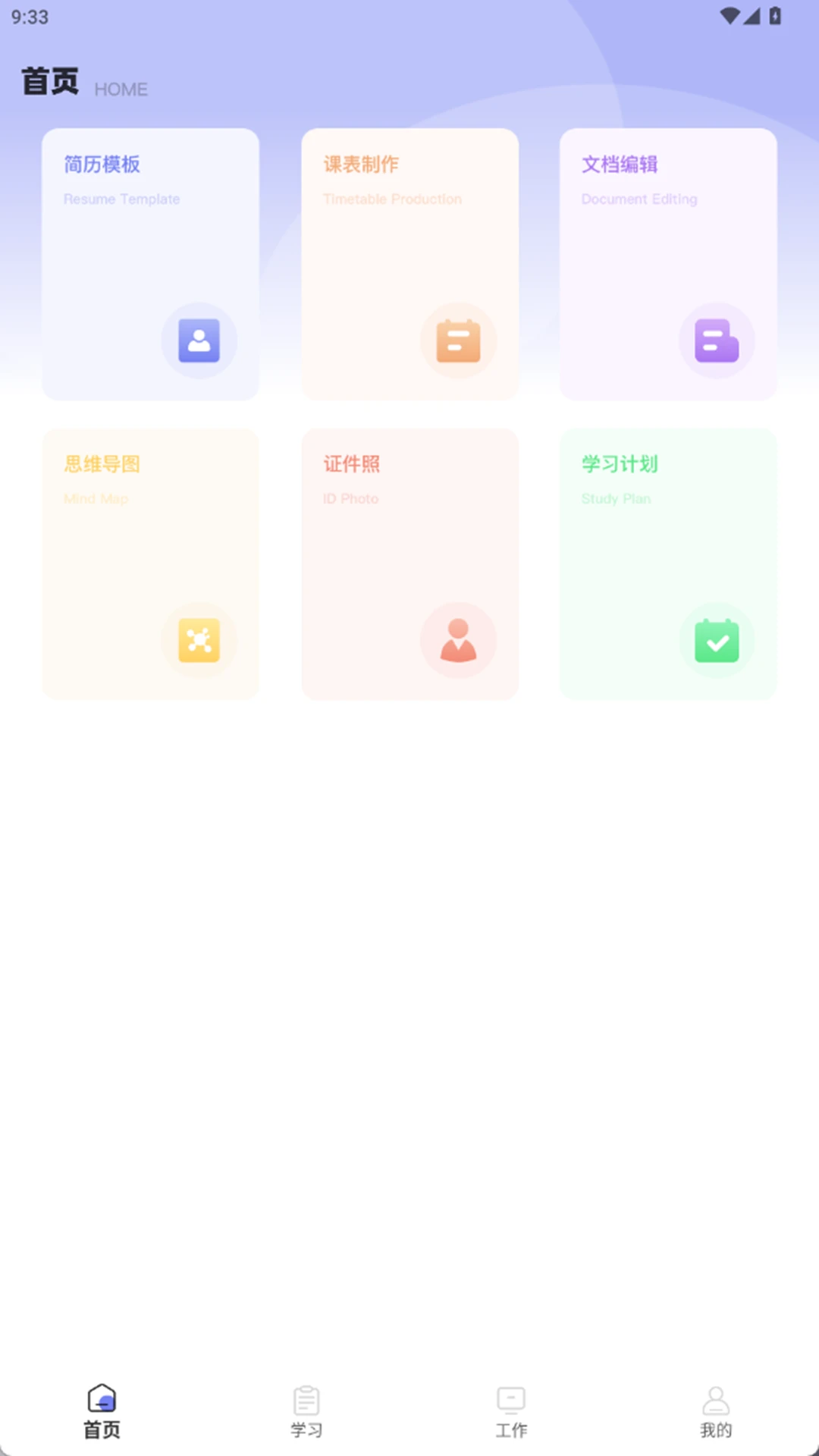Open the 思维导图 Mind Map card

click(x=150, y=563)
